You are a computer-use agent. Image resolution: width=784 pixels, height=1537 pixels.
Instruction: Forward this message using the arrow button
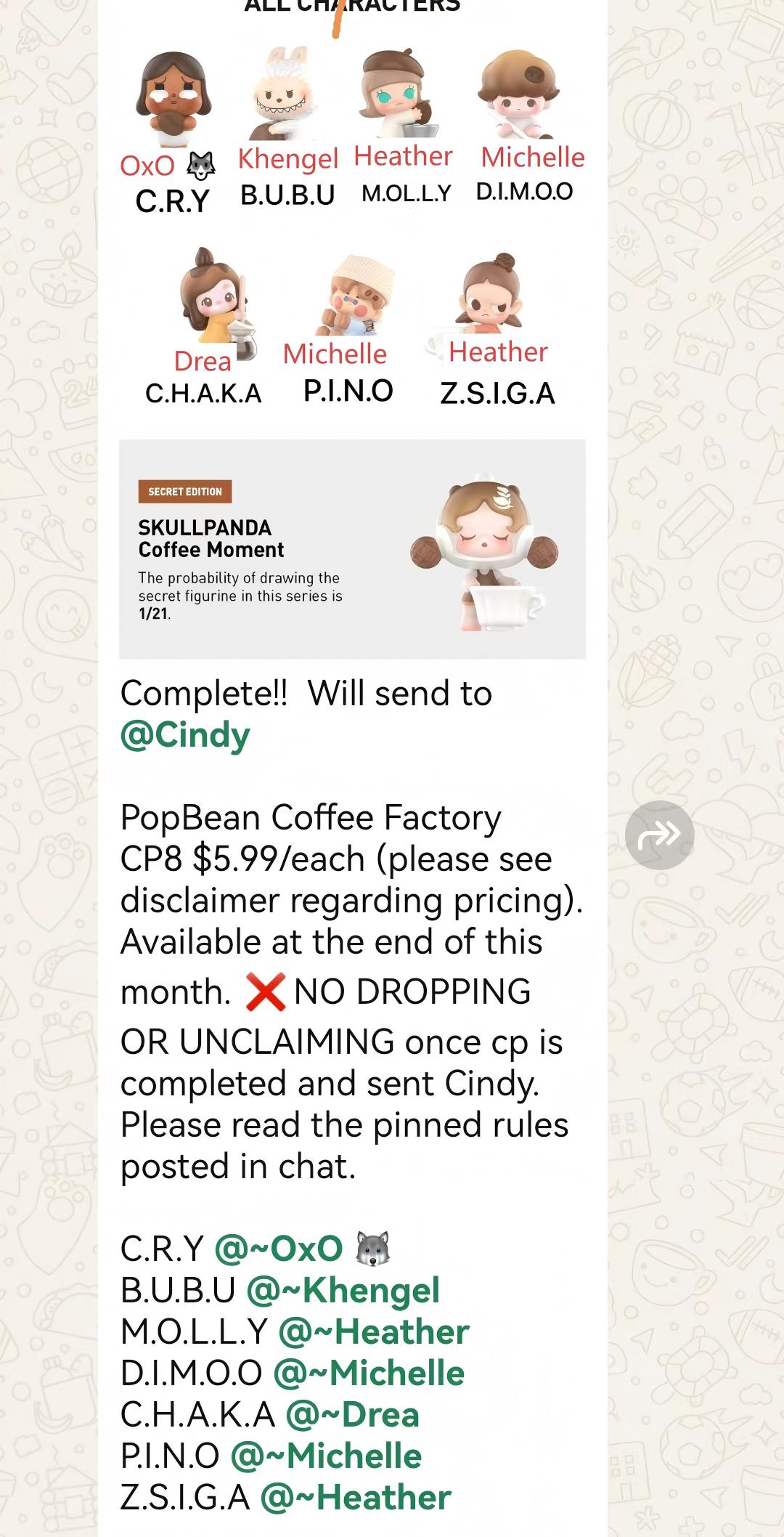pos(659,835)
